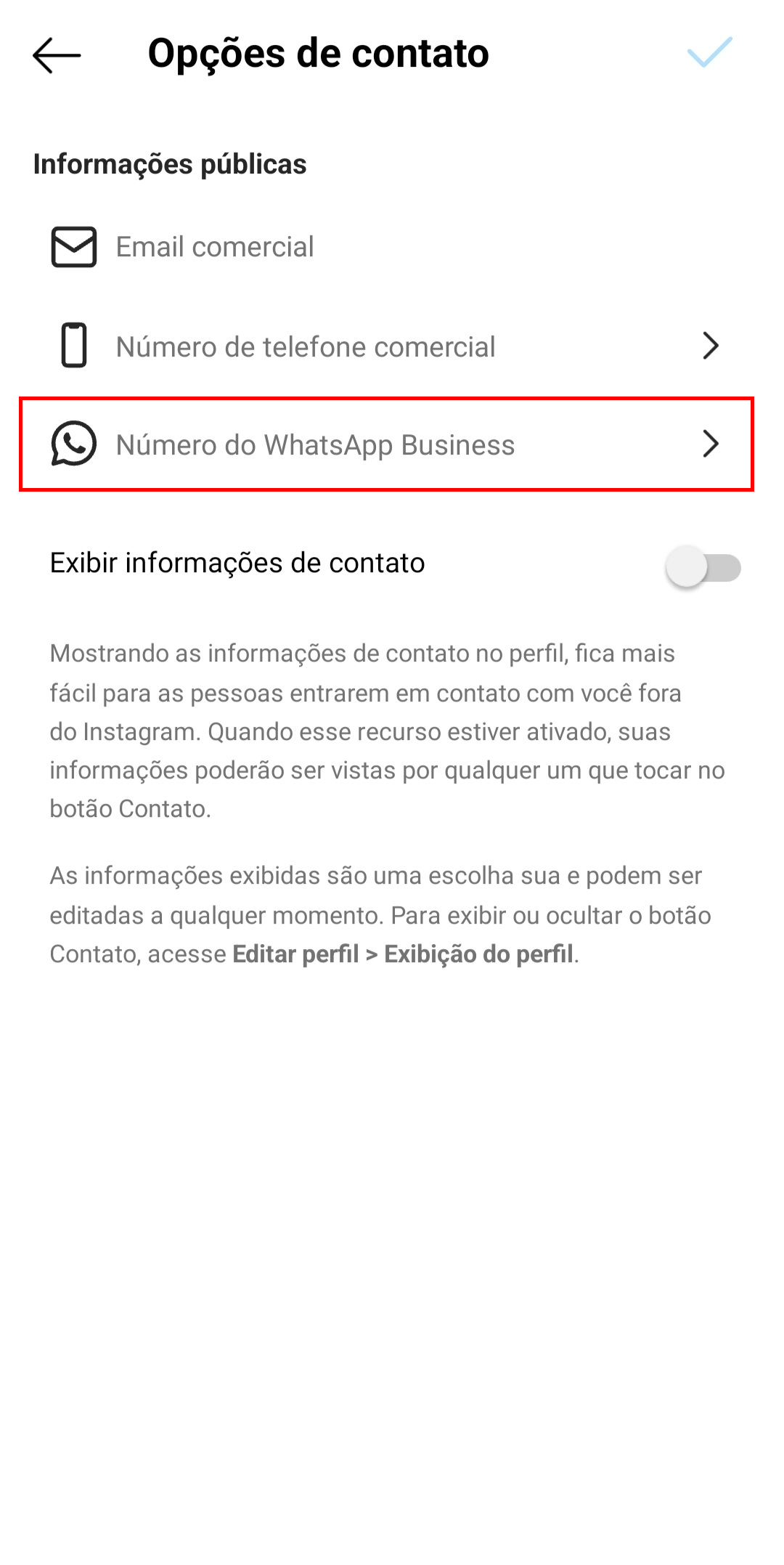
Task: Select the envelope icon beside Email comercial
Action: (x=73, y=246)
